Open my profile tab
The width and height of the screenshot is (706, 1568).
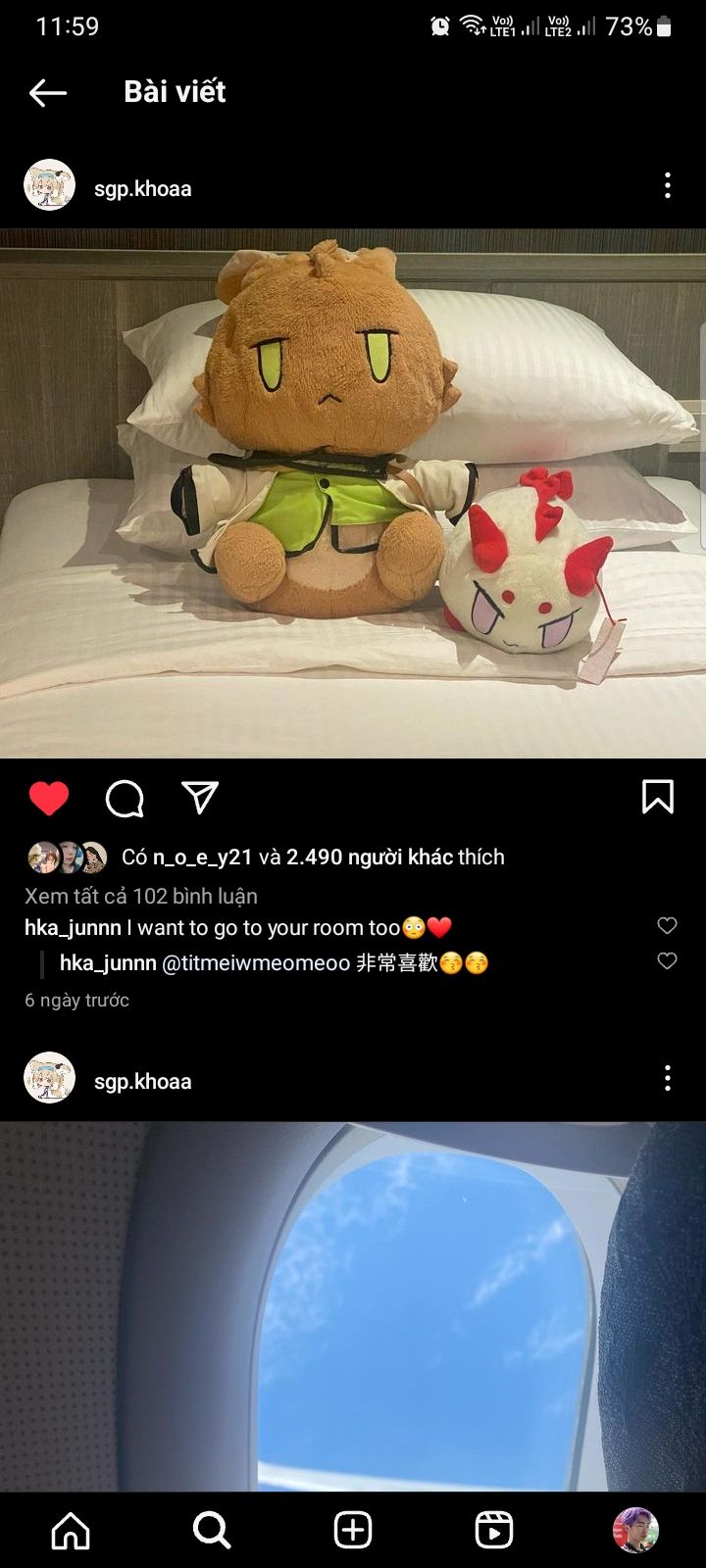(634, 1530)
